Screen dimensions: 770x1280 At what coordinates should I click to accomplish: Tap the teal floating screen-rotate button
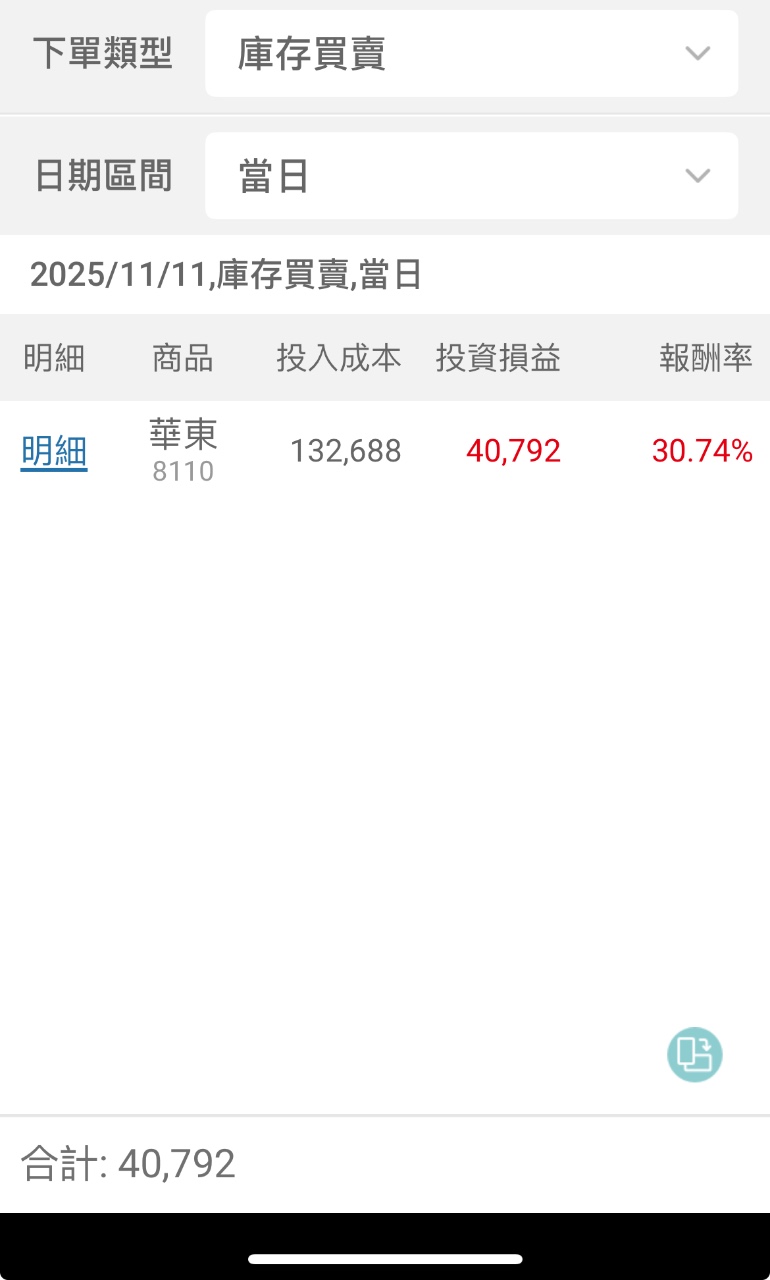point(695,1055)
